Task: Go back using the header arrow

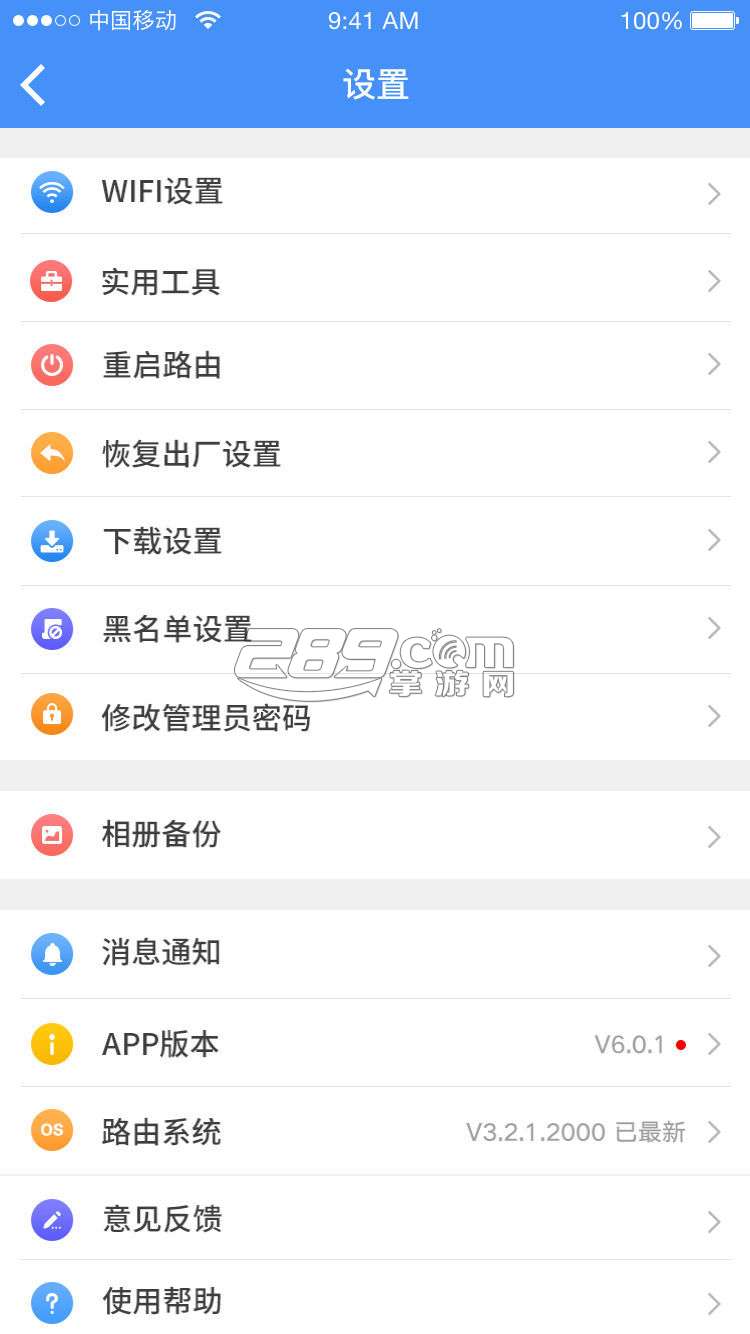Action: (x=33, y=85)
